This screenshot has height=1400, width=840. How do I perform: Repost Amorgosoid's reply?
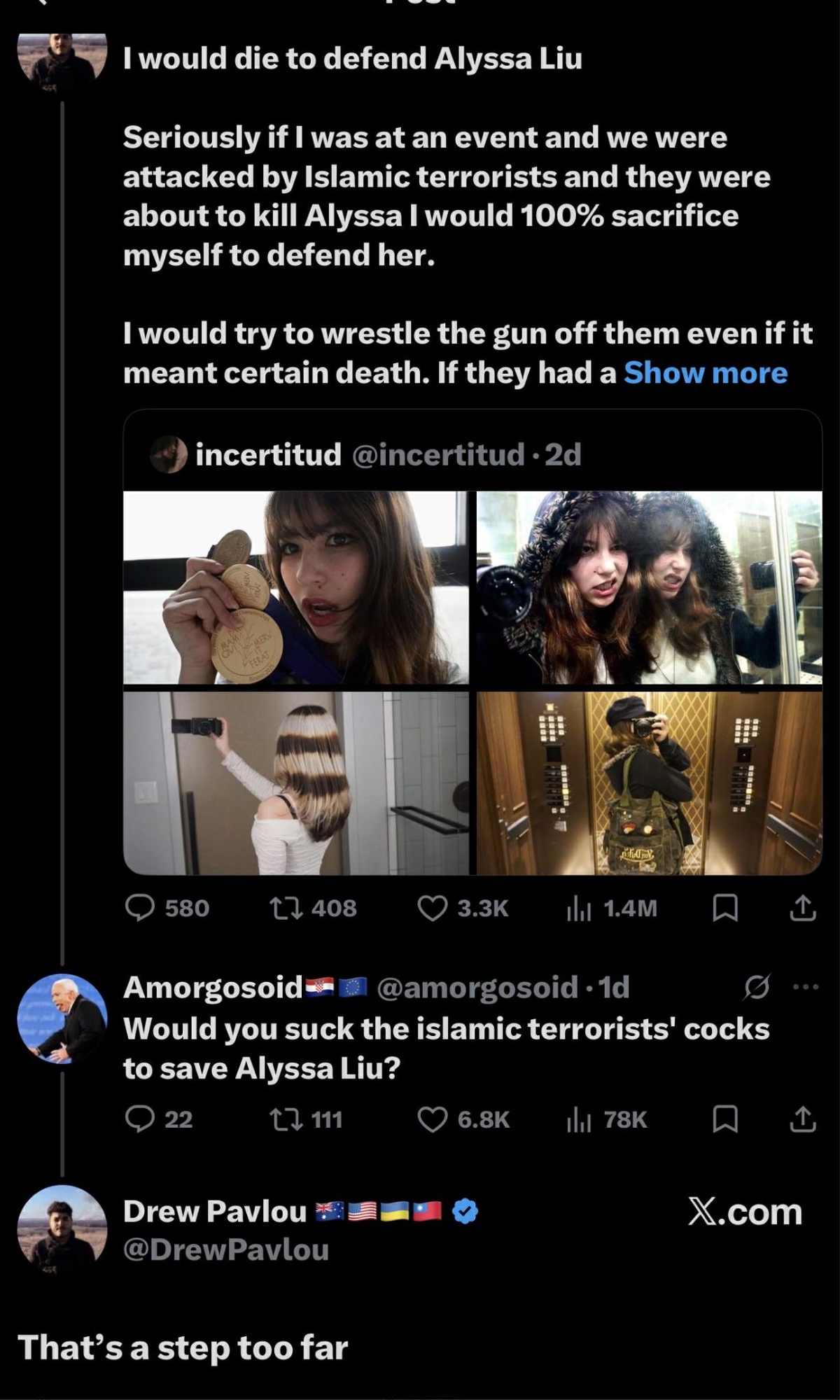click(286, 1119)
